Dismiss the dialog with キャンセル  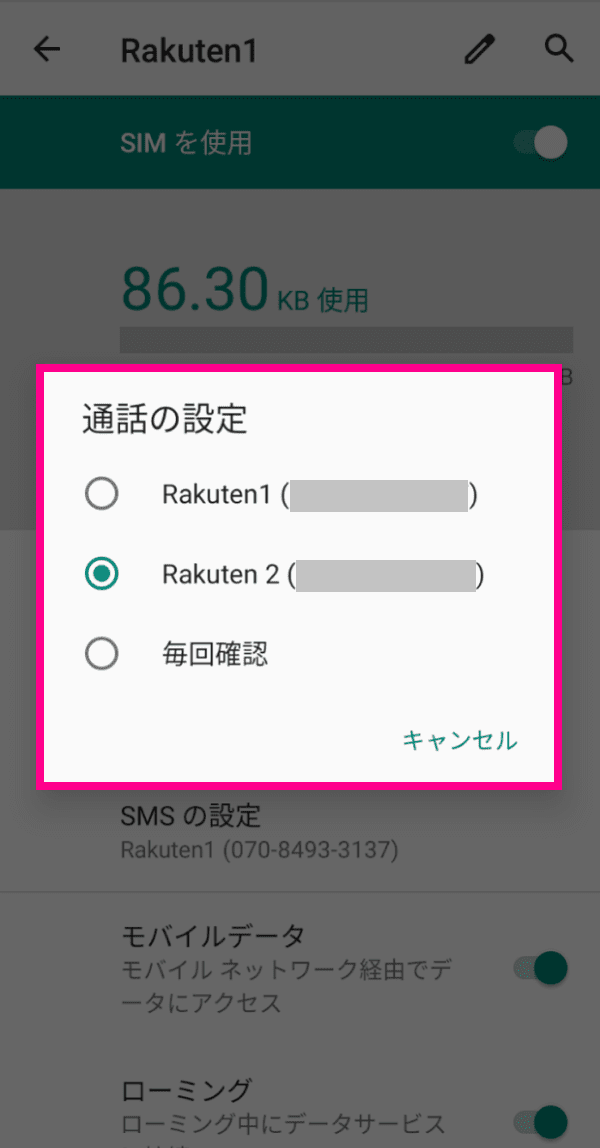[x=460, y=740]
